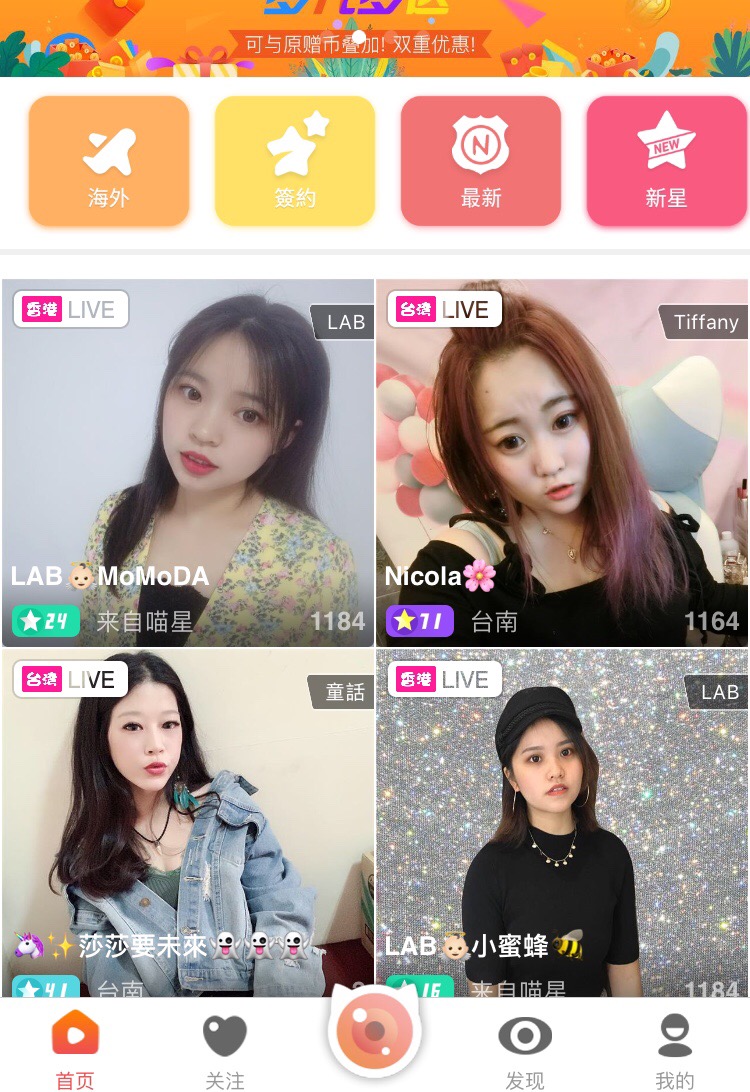View the 新星 category
This screenshot has width=750, height=1092.
666,161
